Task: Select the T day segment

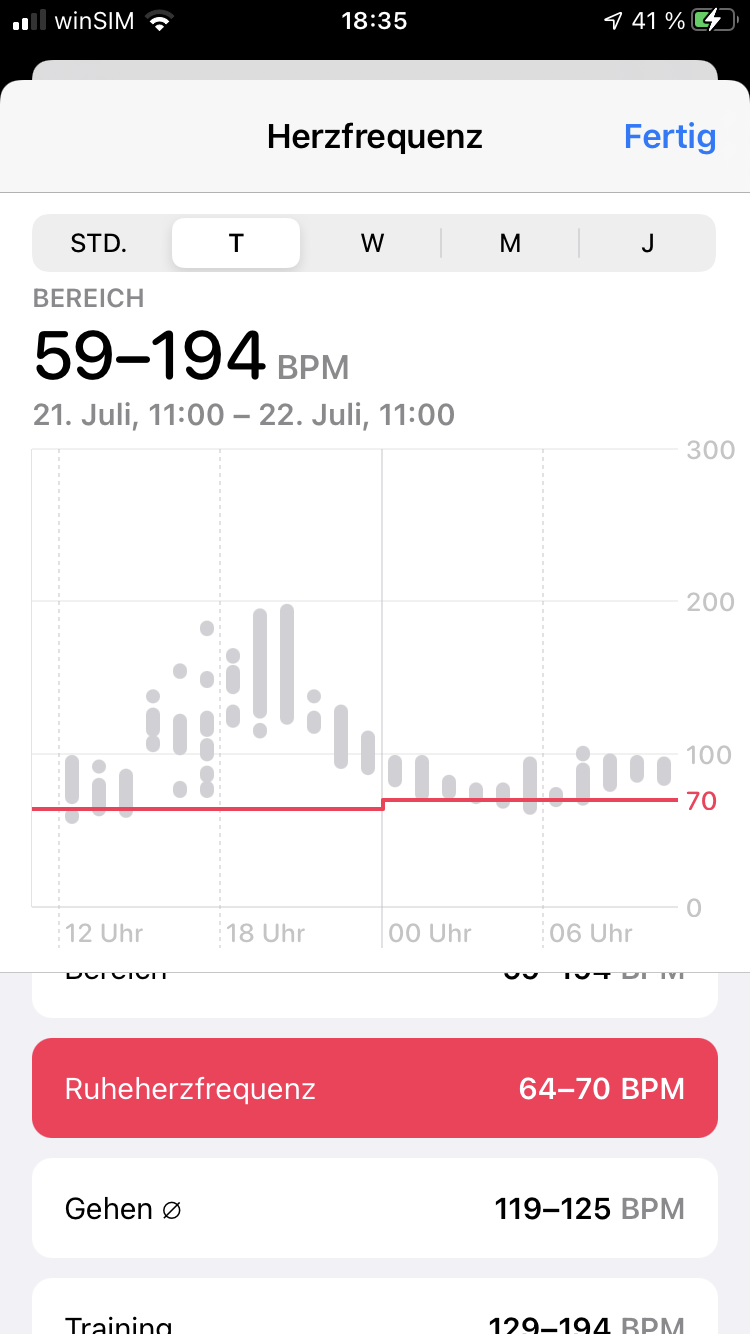Action: pos(236,243)
